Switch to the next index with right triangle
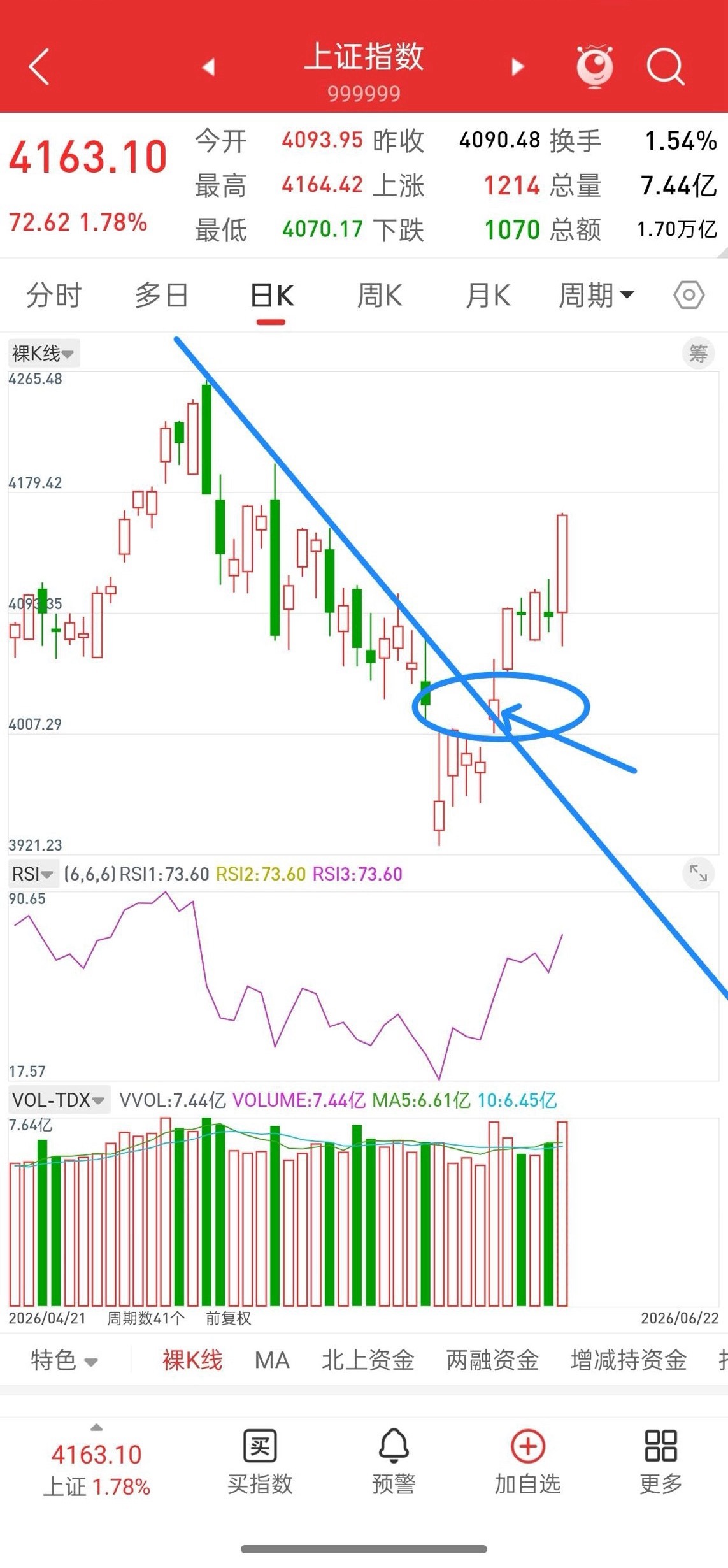The height and width of the screenshot is (1568, 728). click(x=518, y=66)
